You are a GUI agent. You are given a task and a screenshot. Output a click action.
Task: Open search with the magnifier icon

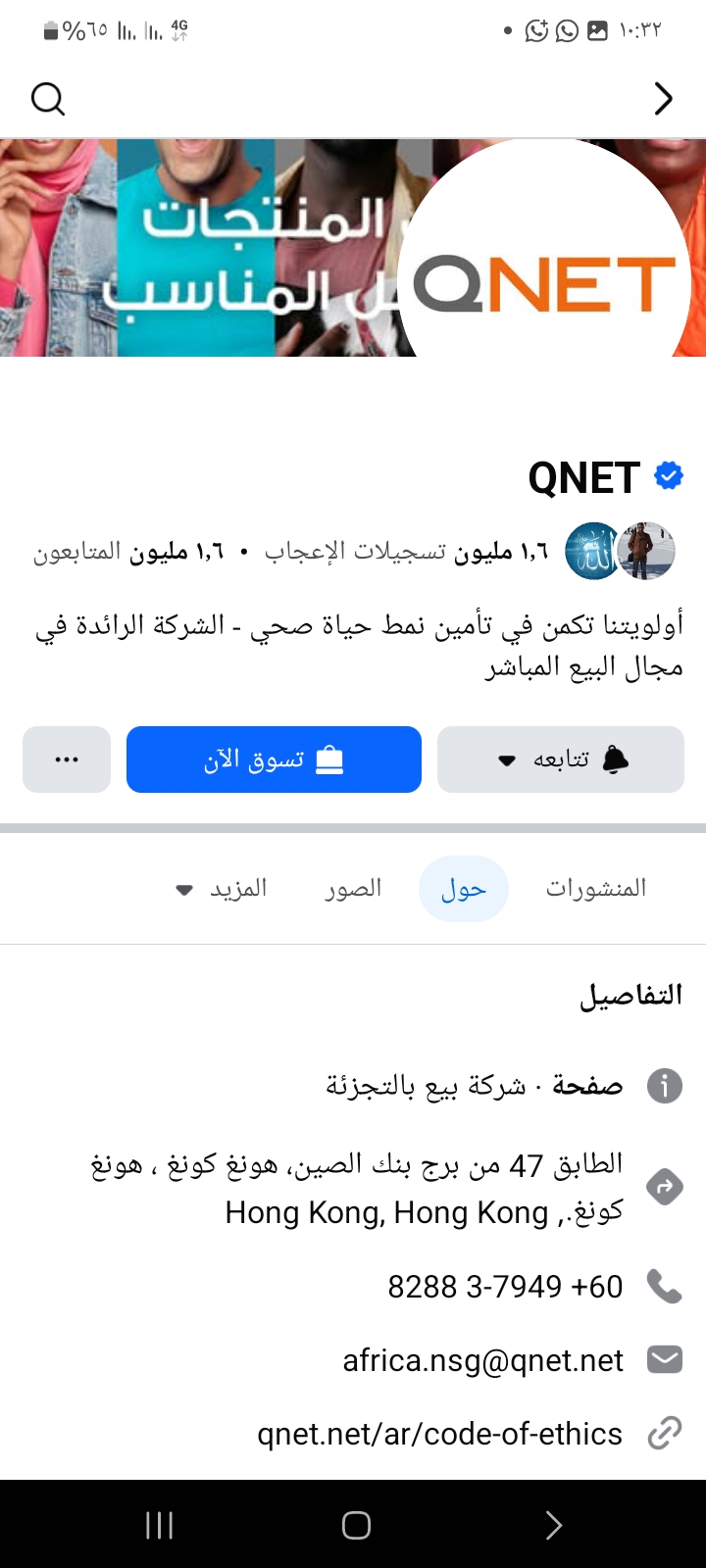(47, 99)
